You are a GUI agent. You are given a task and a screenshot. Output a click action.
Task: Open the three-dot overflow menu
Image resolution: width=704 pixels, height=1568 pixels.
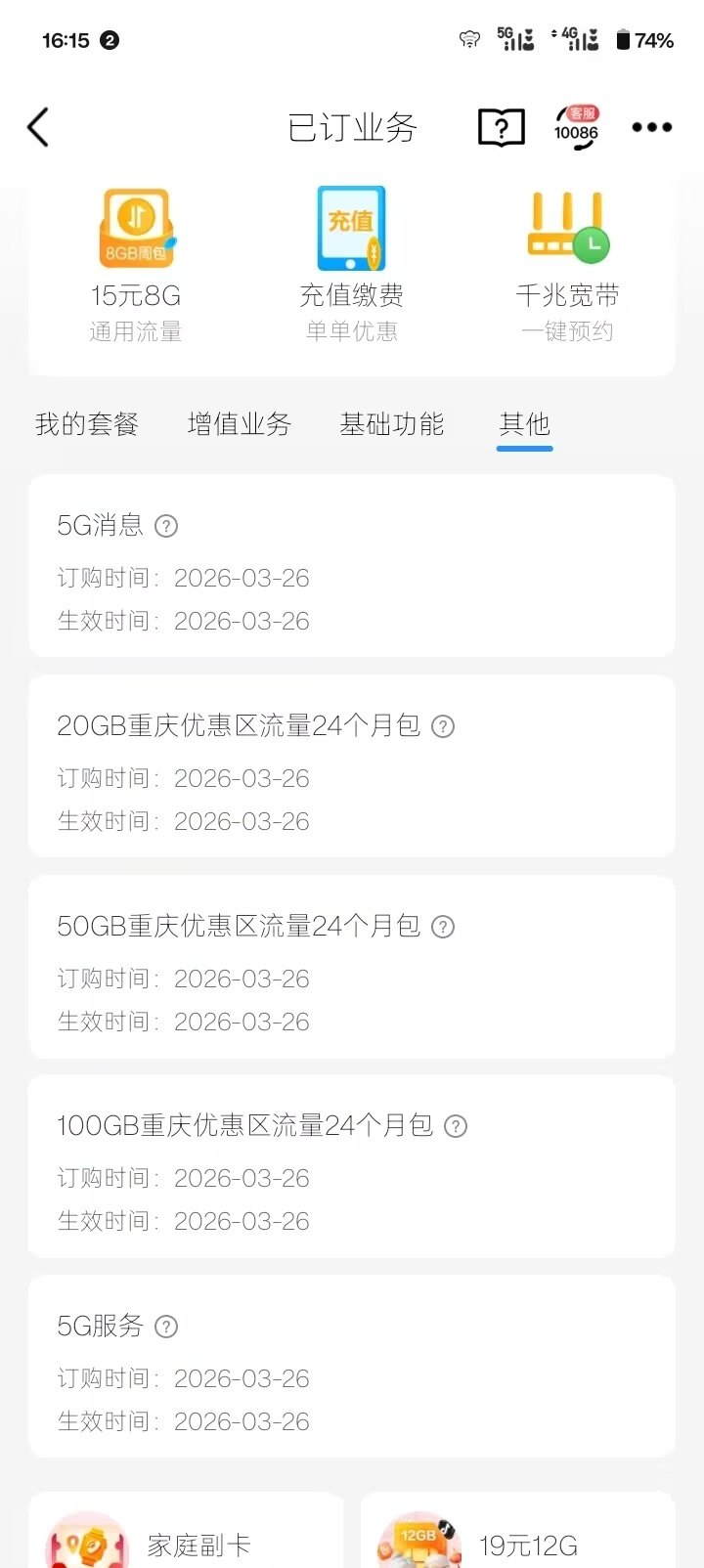651,127
